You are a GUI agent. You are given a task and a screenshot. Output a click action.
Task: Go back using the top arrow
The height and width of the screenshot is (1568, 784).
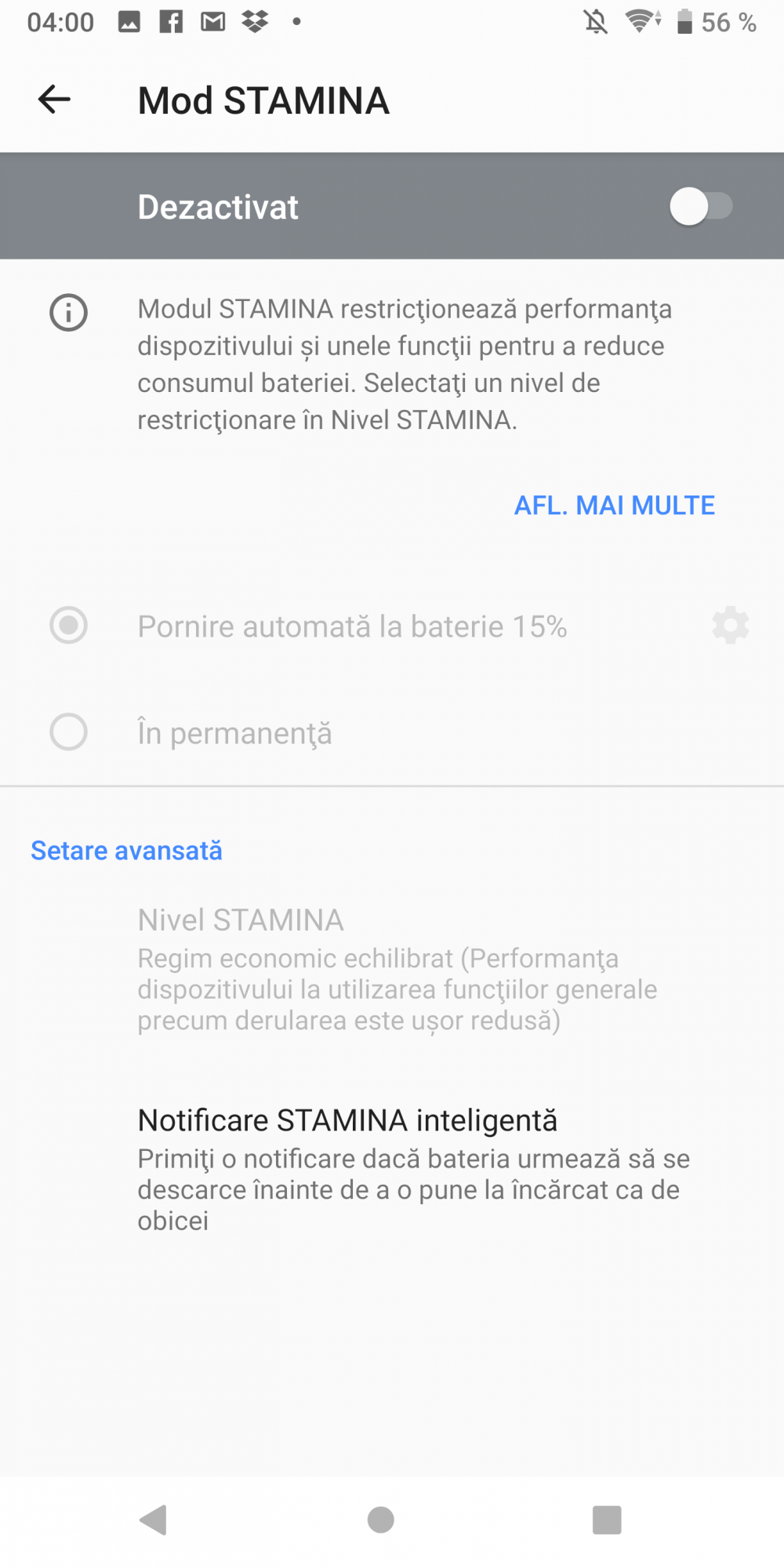pyautogui.click(x=54, y=100)
